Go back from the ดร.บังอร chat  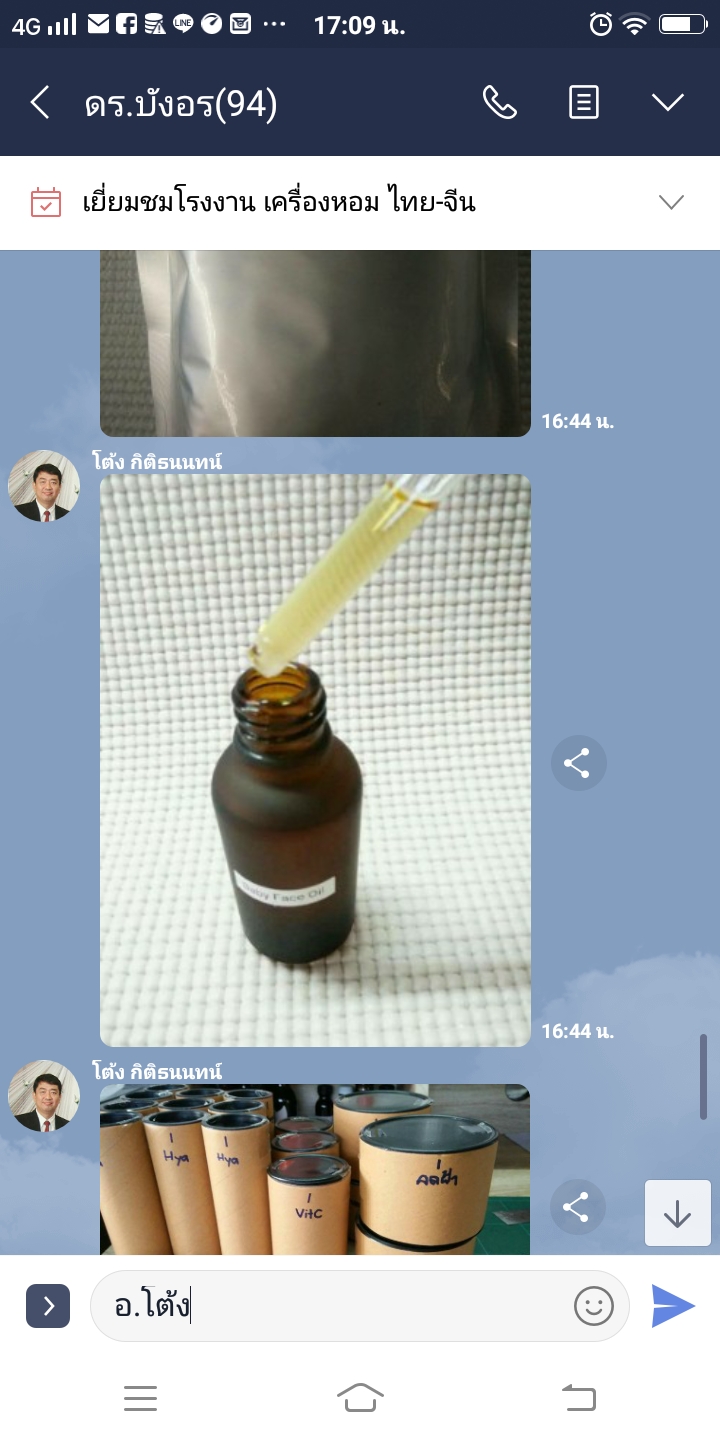point(40,102)
